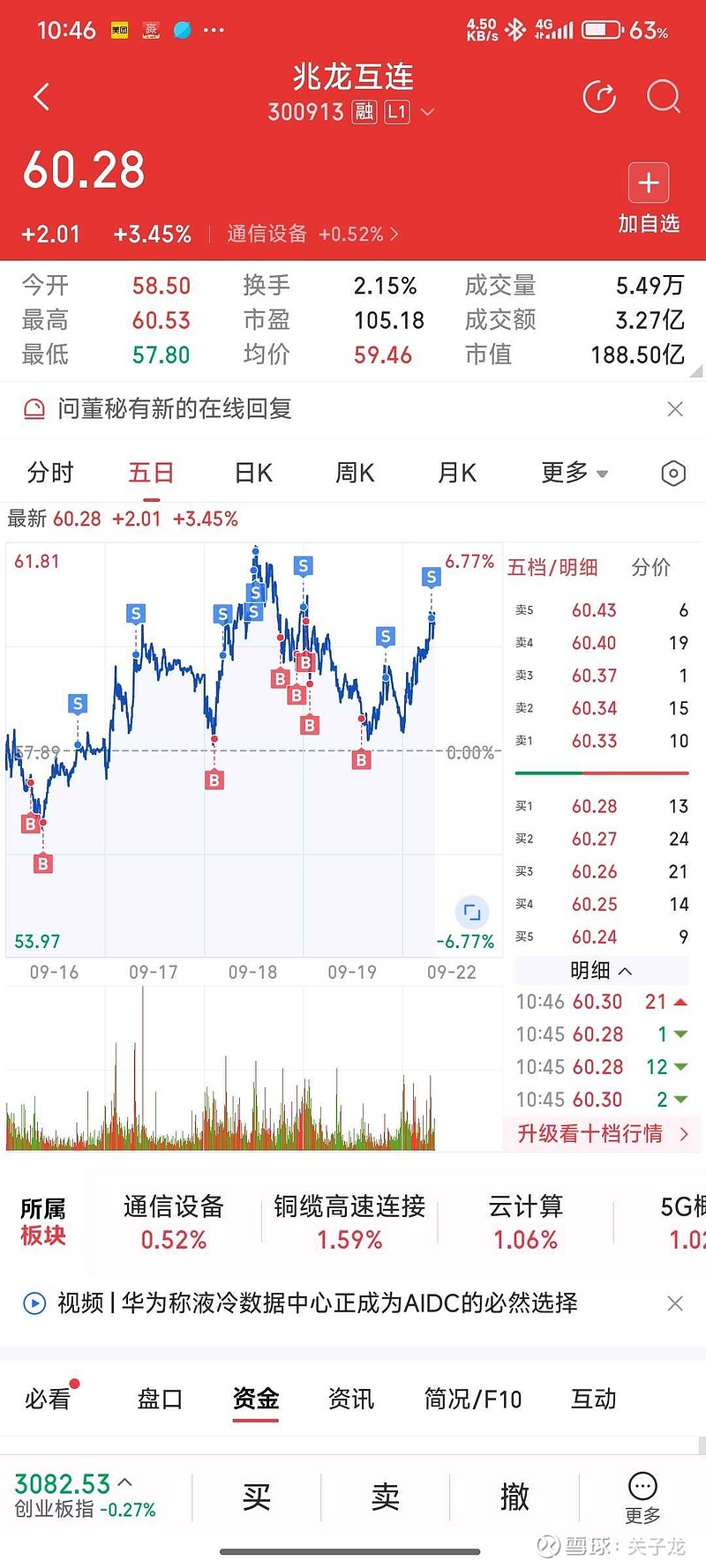Dismiss the 问董秘 reply notice
Screen dimensions: 706x1568
pyautogui.click(x=675, y=409)
